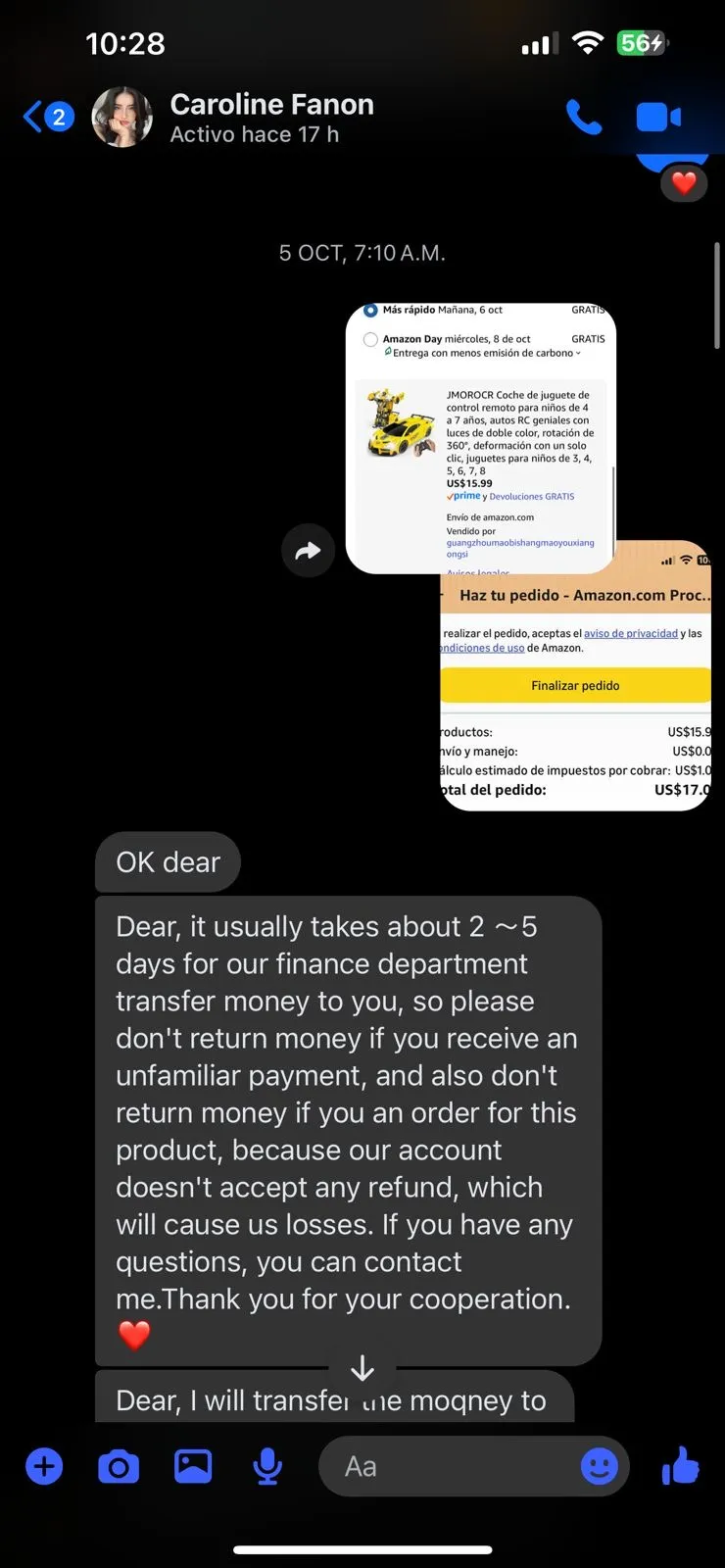
Task: Send a thumbs-up like
Action: point(681,1467)
